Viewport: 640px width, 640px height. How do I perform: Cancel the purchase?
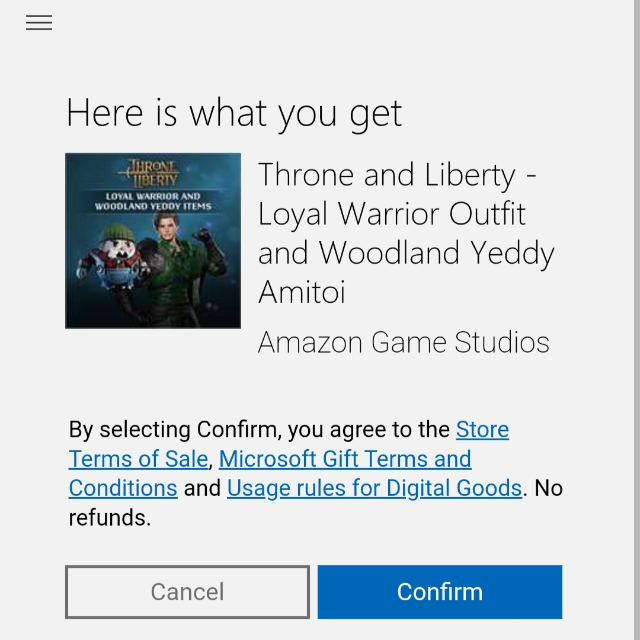pyautogui.click(x=187, y=592)
